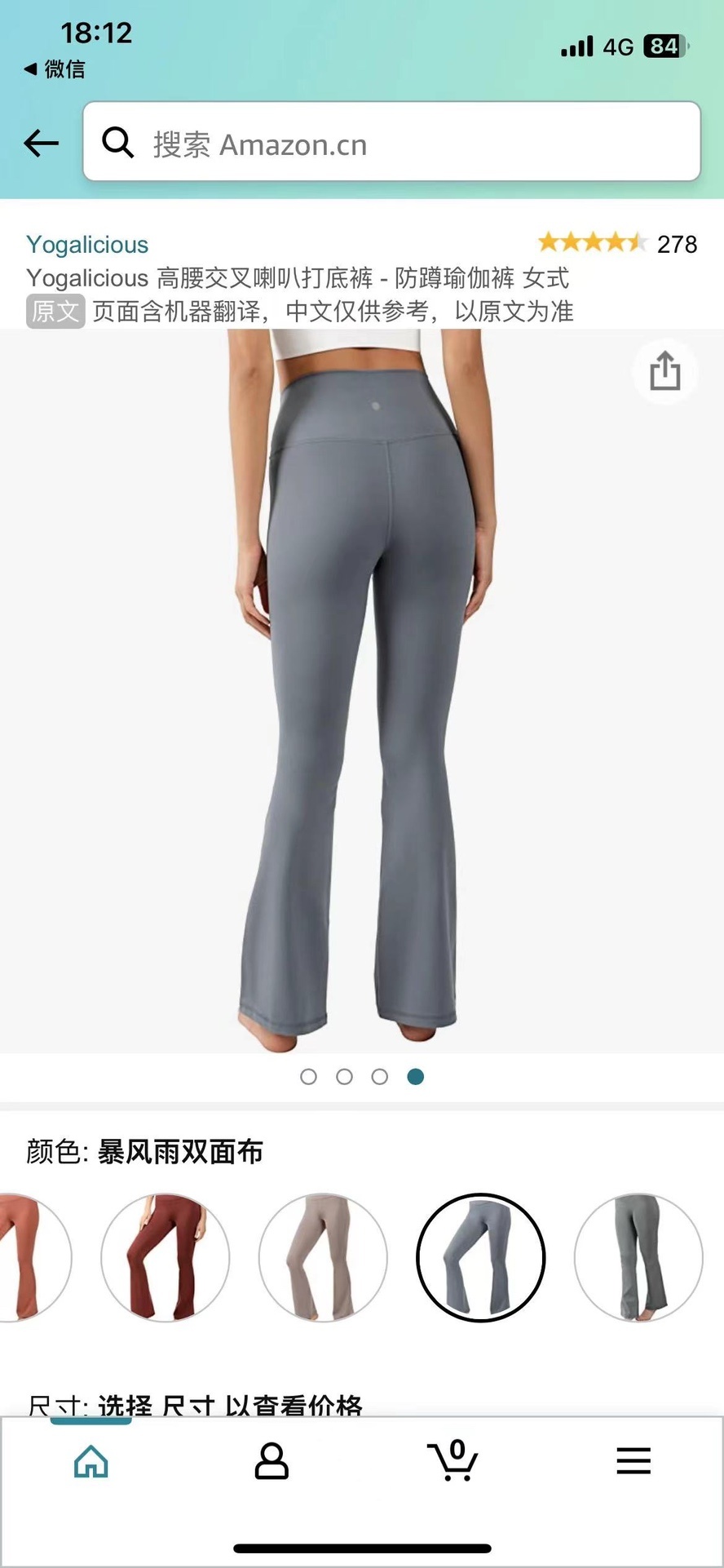Image resolution: width=724 pixels, height=1568 pixels.
Task: Share this product
Action: tap(664, 371)
